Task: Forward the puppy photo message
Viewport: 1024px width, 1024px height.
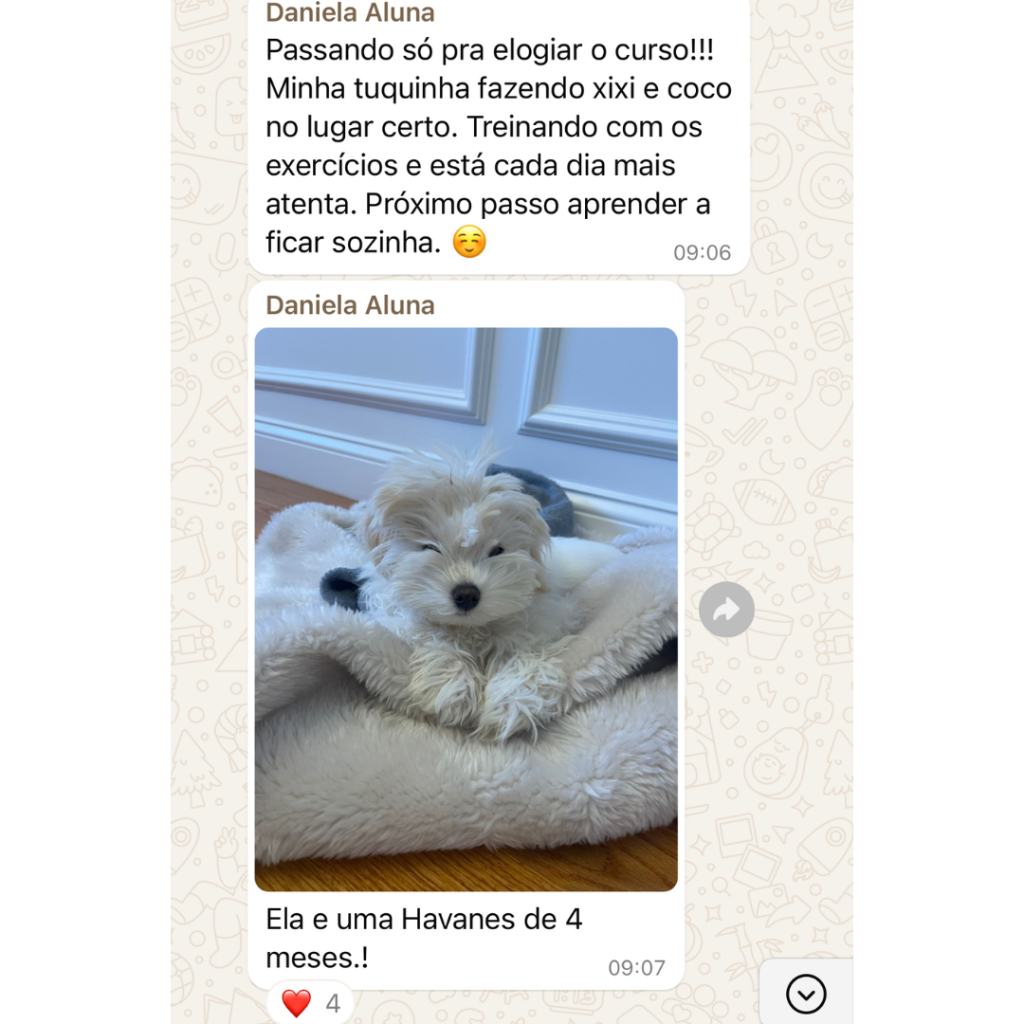Action: click(x=726, y=609)
